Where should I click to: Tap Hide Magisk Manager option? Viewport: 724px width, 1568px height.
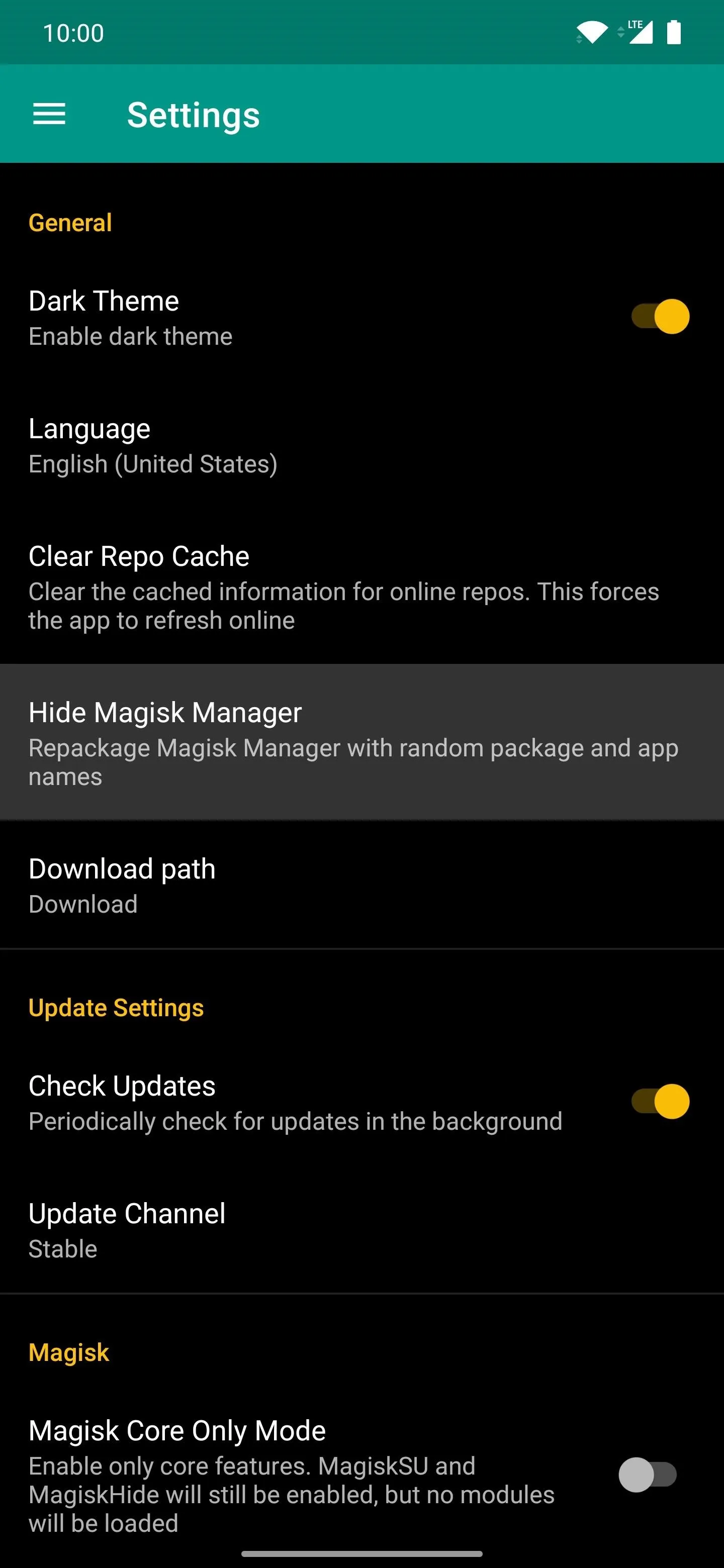click(361, 743)
